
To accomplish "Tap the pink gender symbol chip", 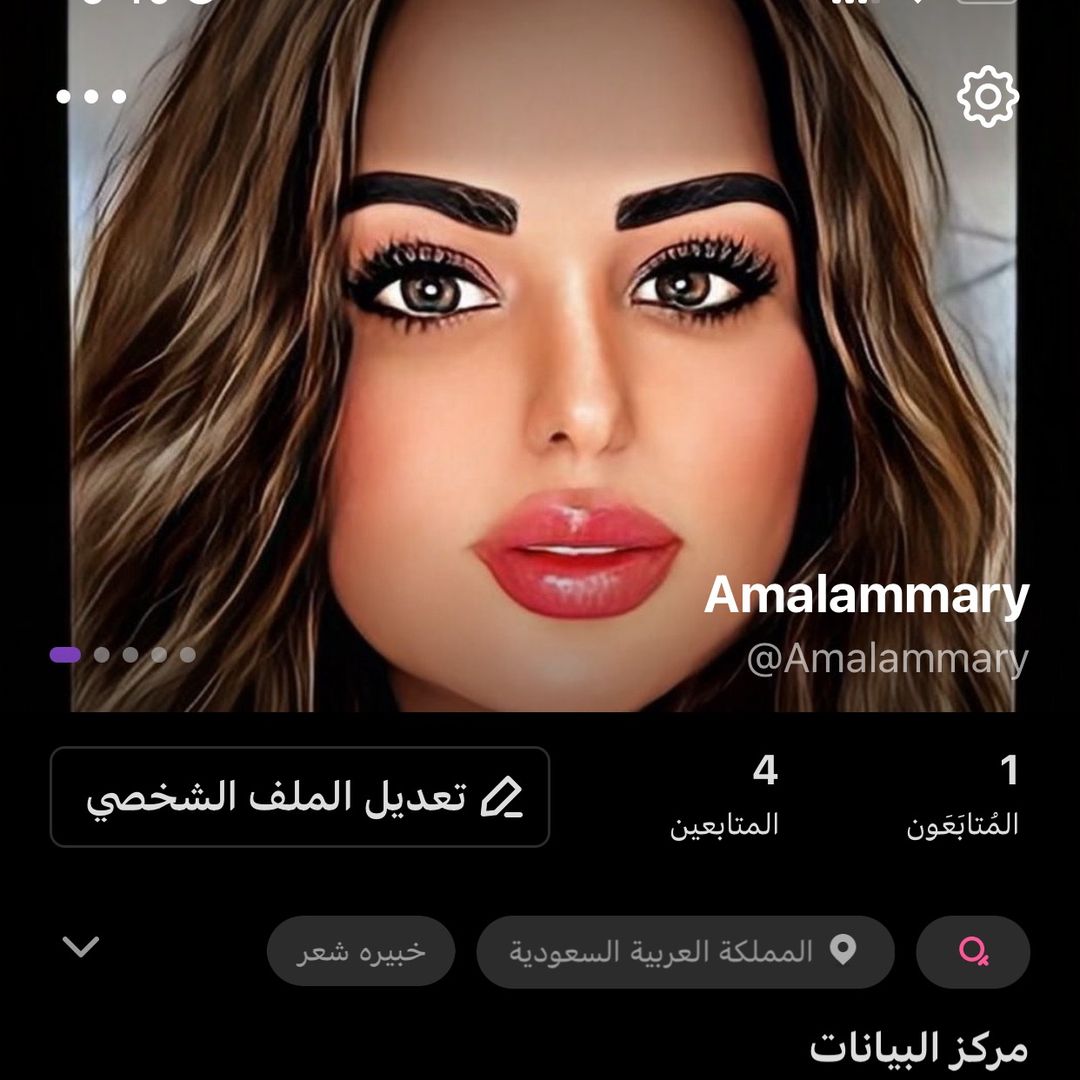I will 973,951.
